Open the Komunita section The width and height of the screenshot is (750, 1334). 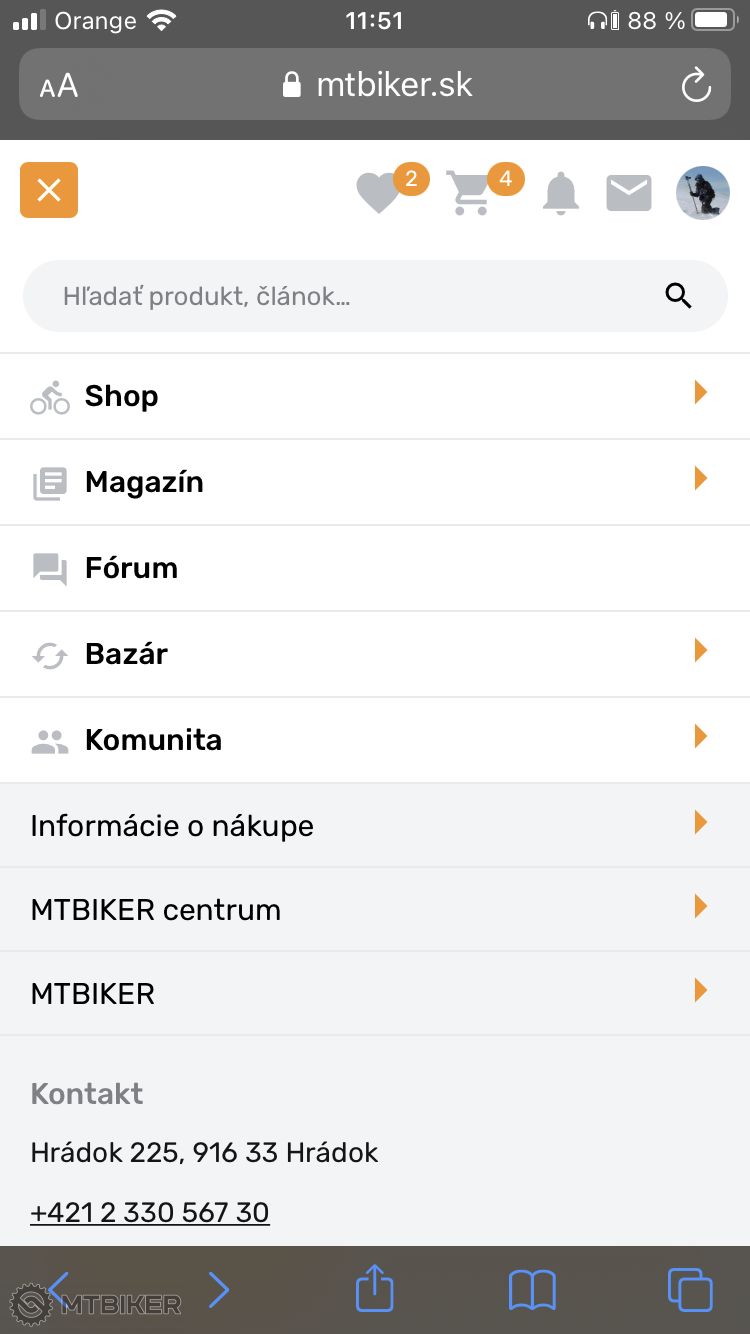coord(375,740)
